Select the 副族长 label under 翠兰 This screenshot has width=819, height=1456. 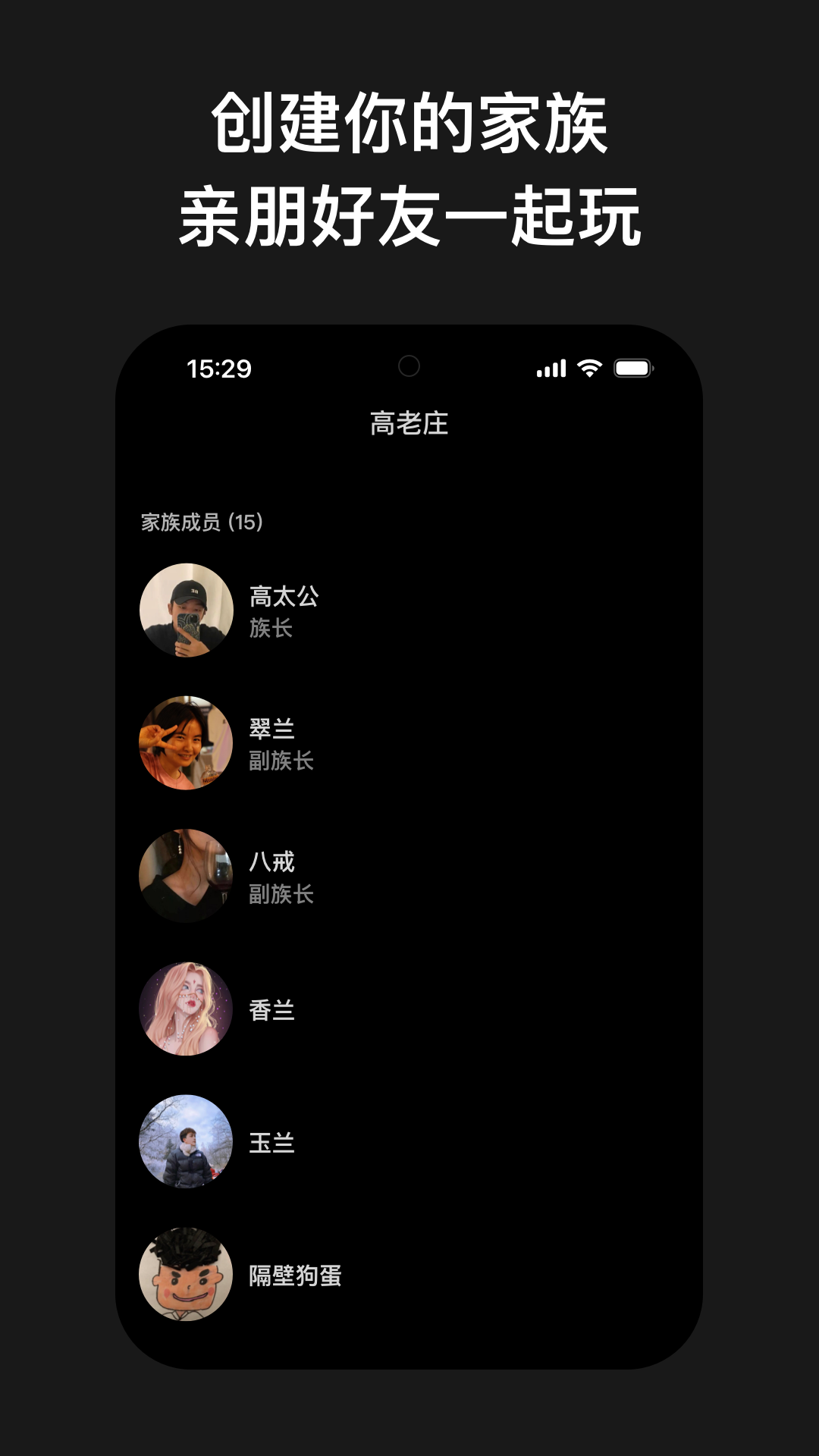283,763
